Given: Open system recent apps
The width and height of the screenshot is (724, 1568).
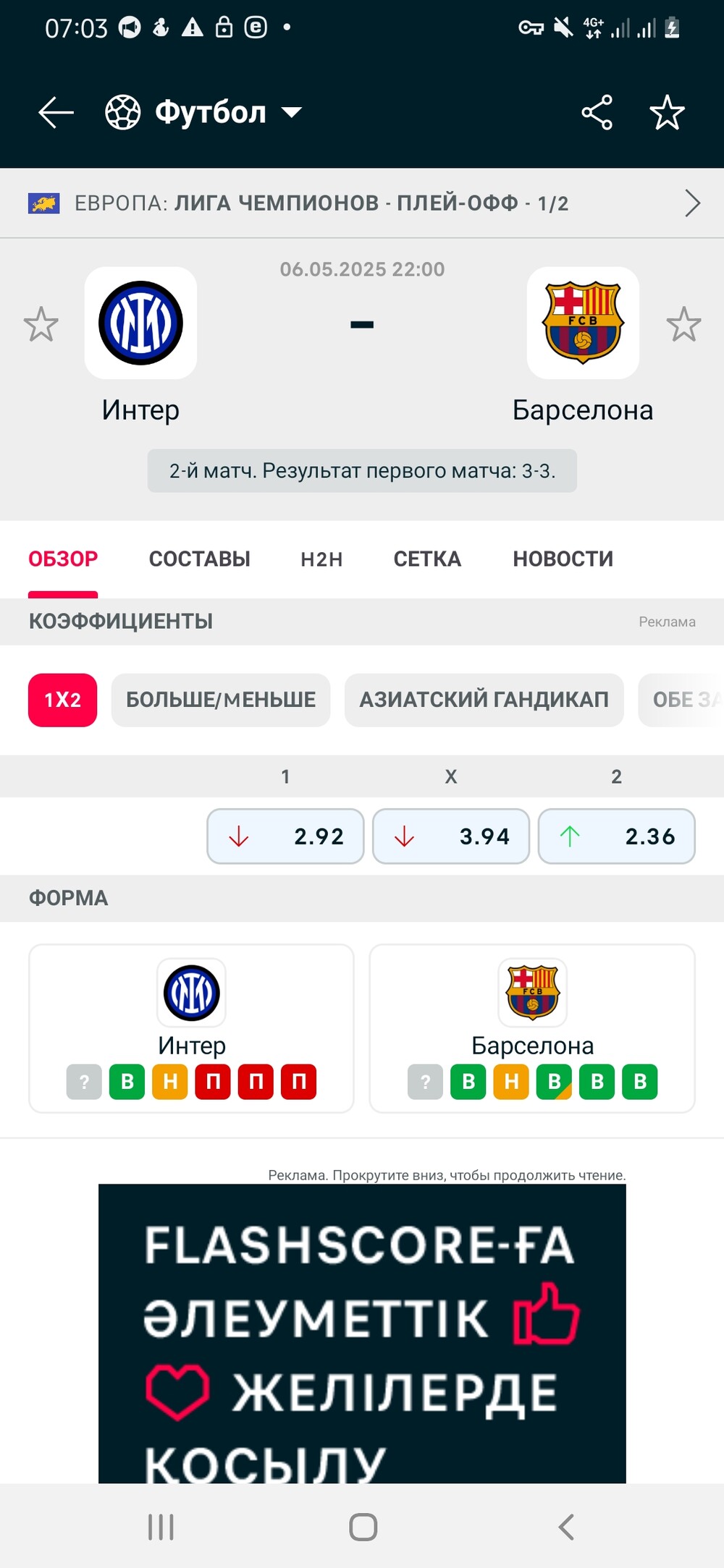Looking at the screenshot, I should [x=161, y=1527].
